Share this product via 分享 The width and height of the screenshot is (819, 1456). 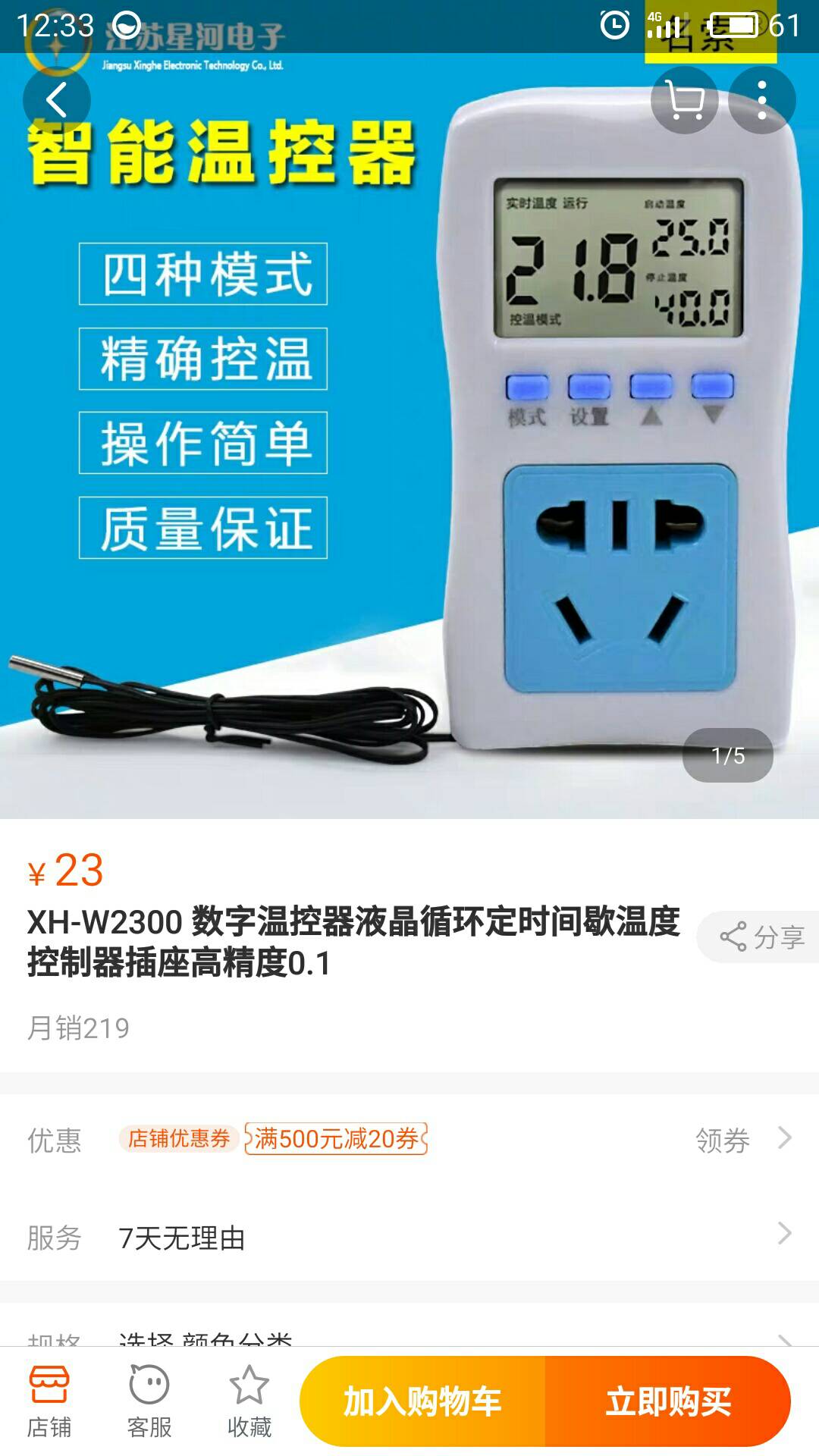tap(761, 937)
